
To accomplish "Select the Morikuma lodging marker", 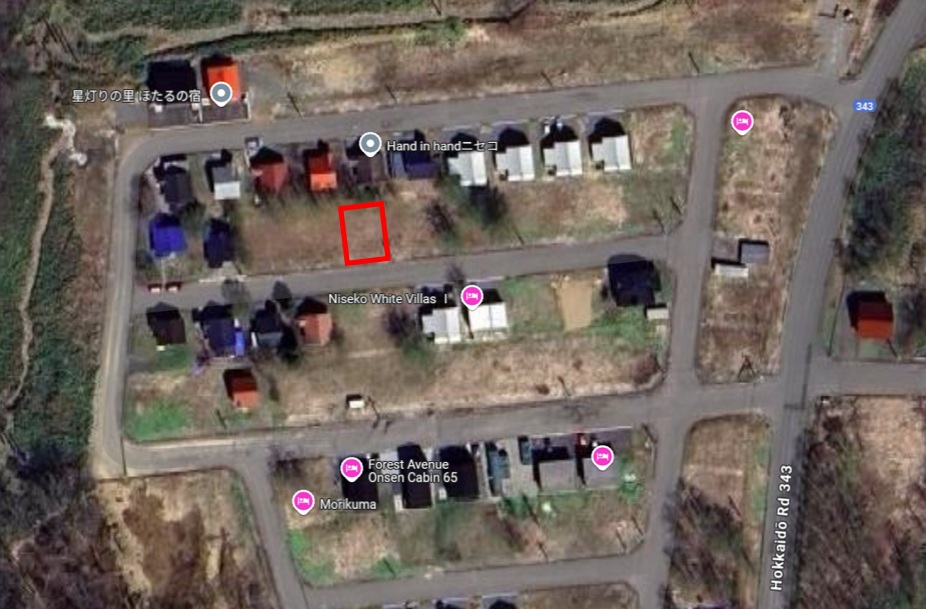I will pyautogui.click(x=303, y=502).
